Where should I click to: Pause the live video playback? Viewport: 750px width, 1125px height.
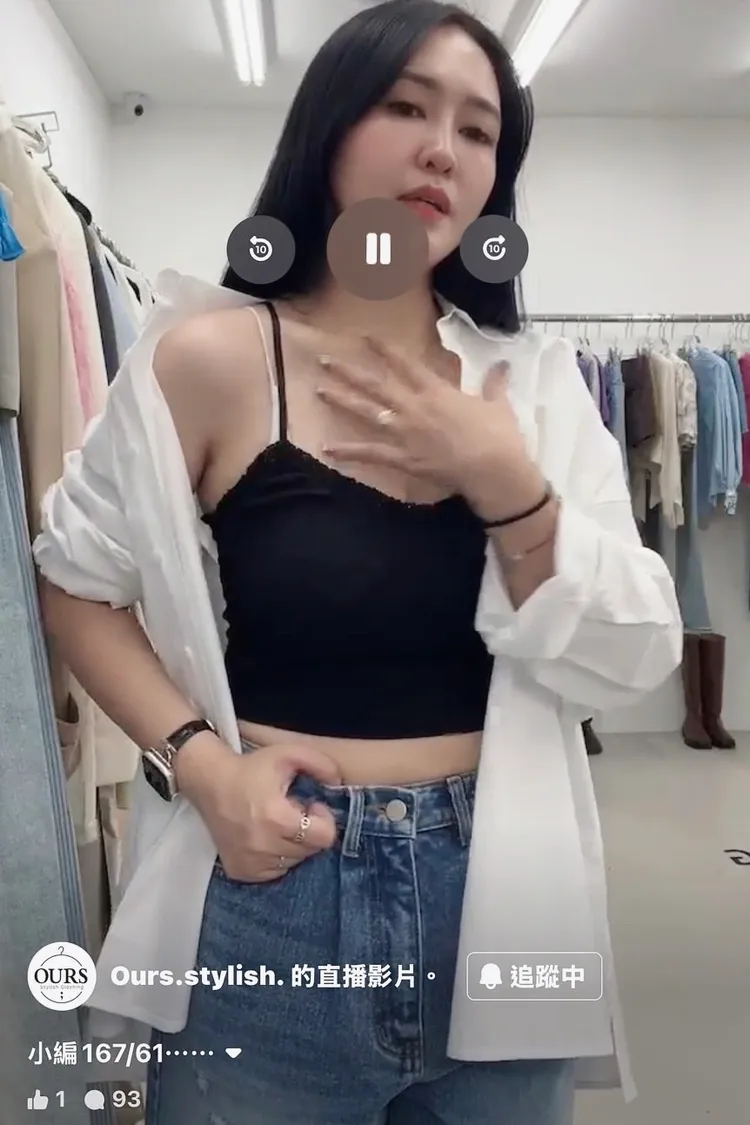(377, 248)
